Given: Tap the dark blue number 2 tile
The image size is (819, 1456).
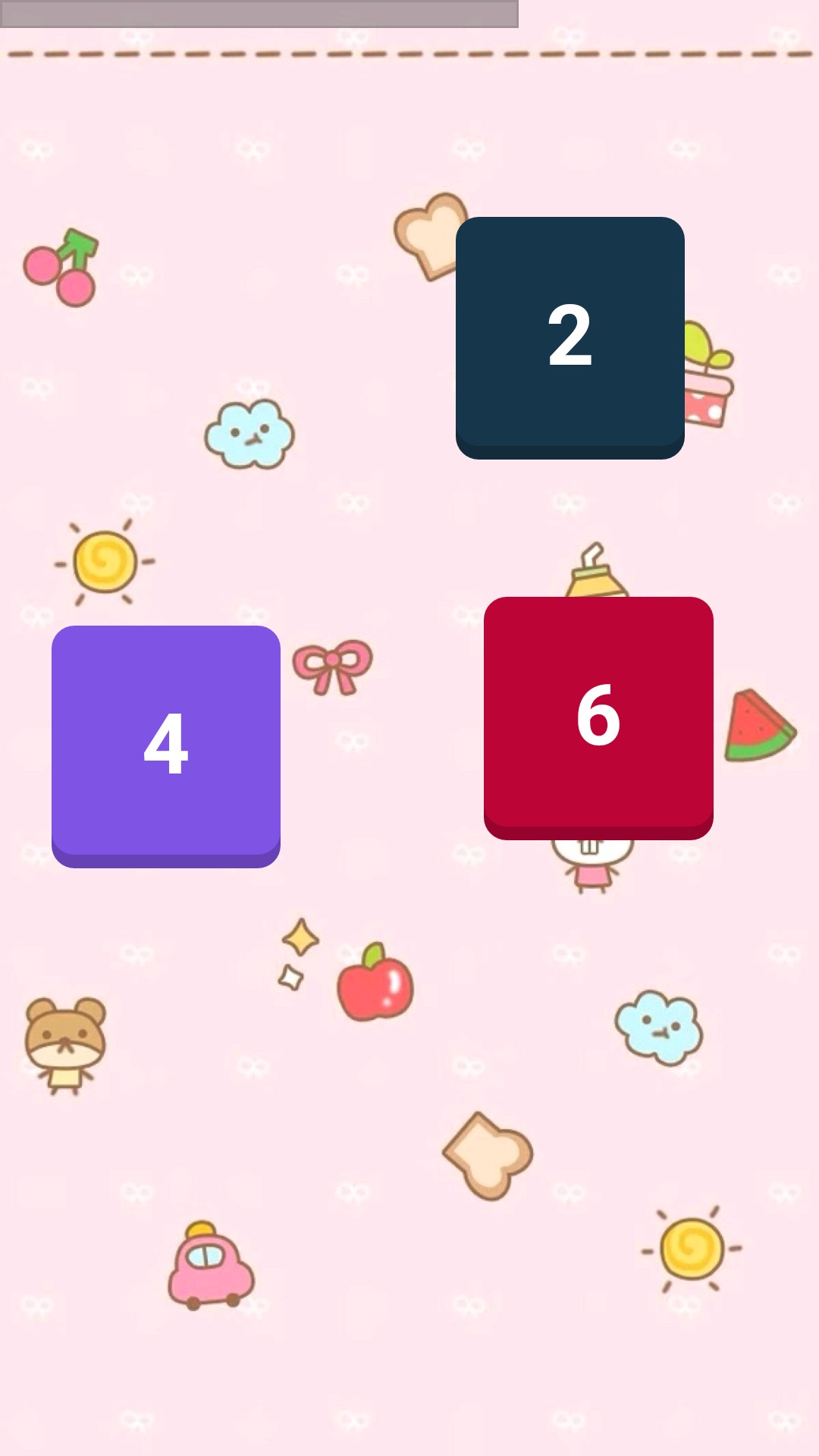Looking at the screenshot, I should click(570, 337).
